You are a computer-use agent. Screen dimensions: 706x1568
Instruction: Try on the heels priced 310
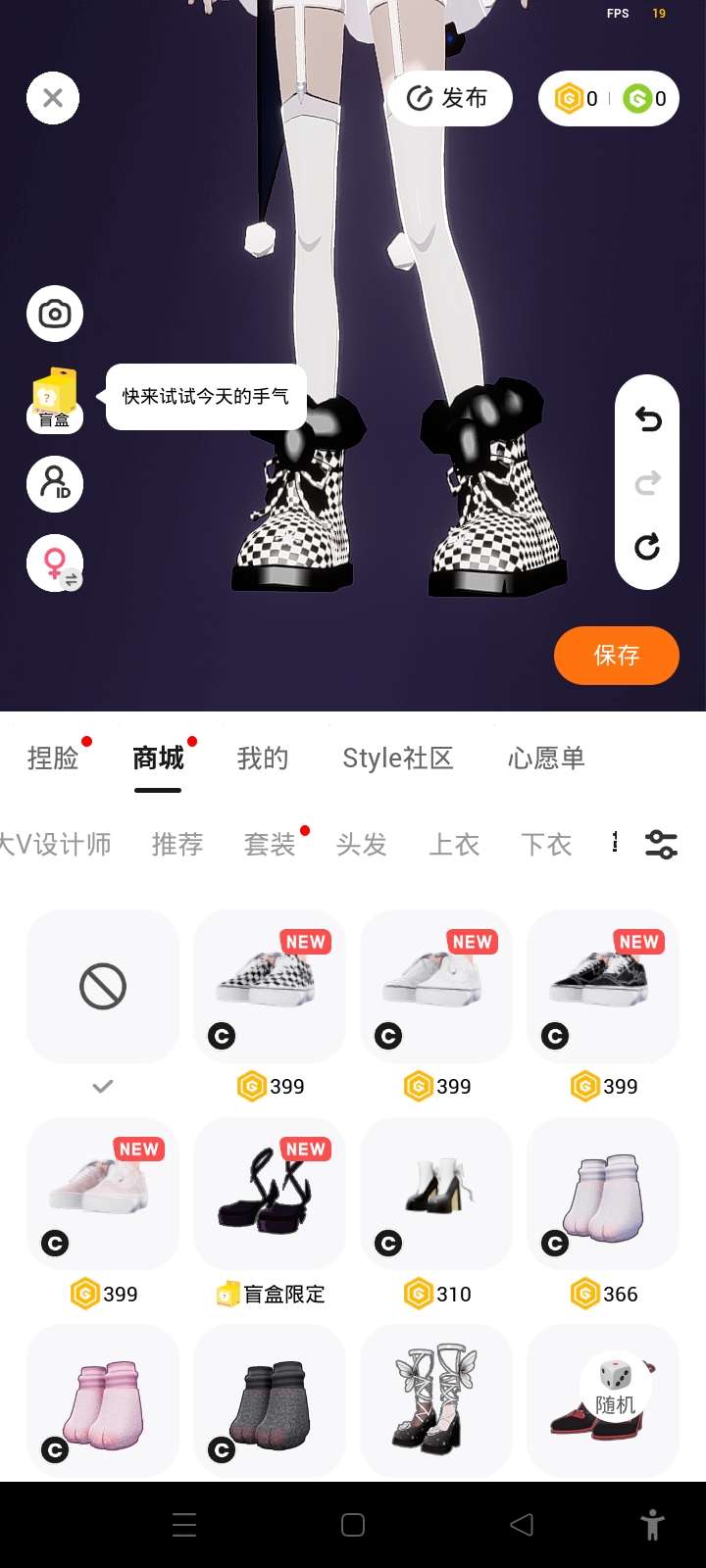[436, 1194]
